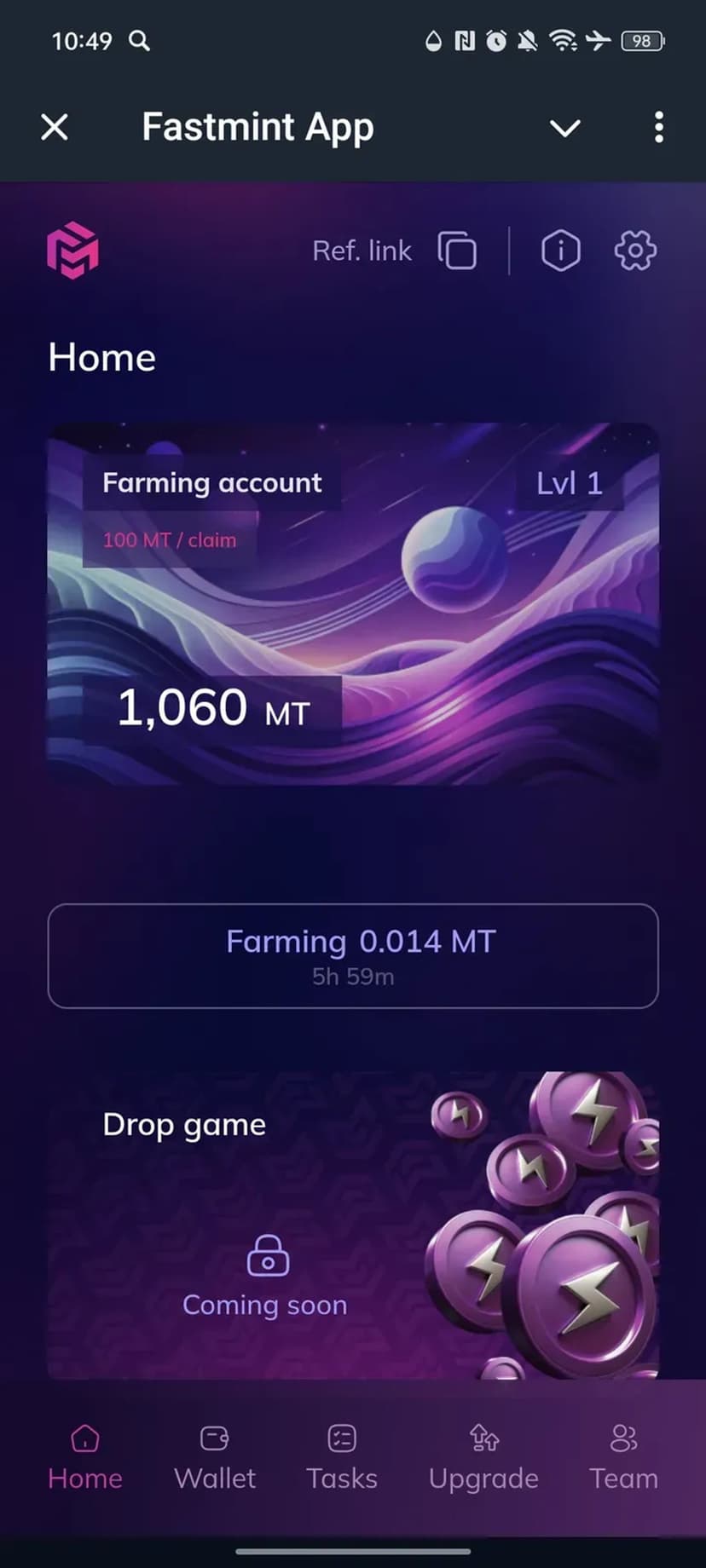Copy the referral link
Viewport: 706px width, 1568px height.
pyautogui.click(x=457, y=251)
